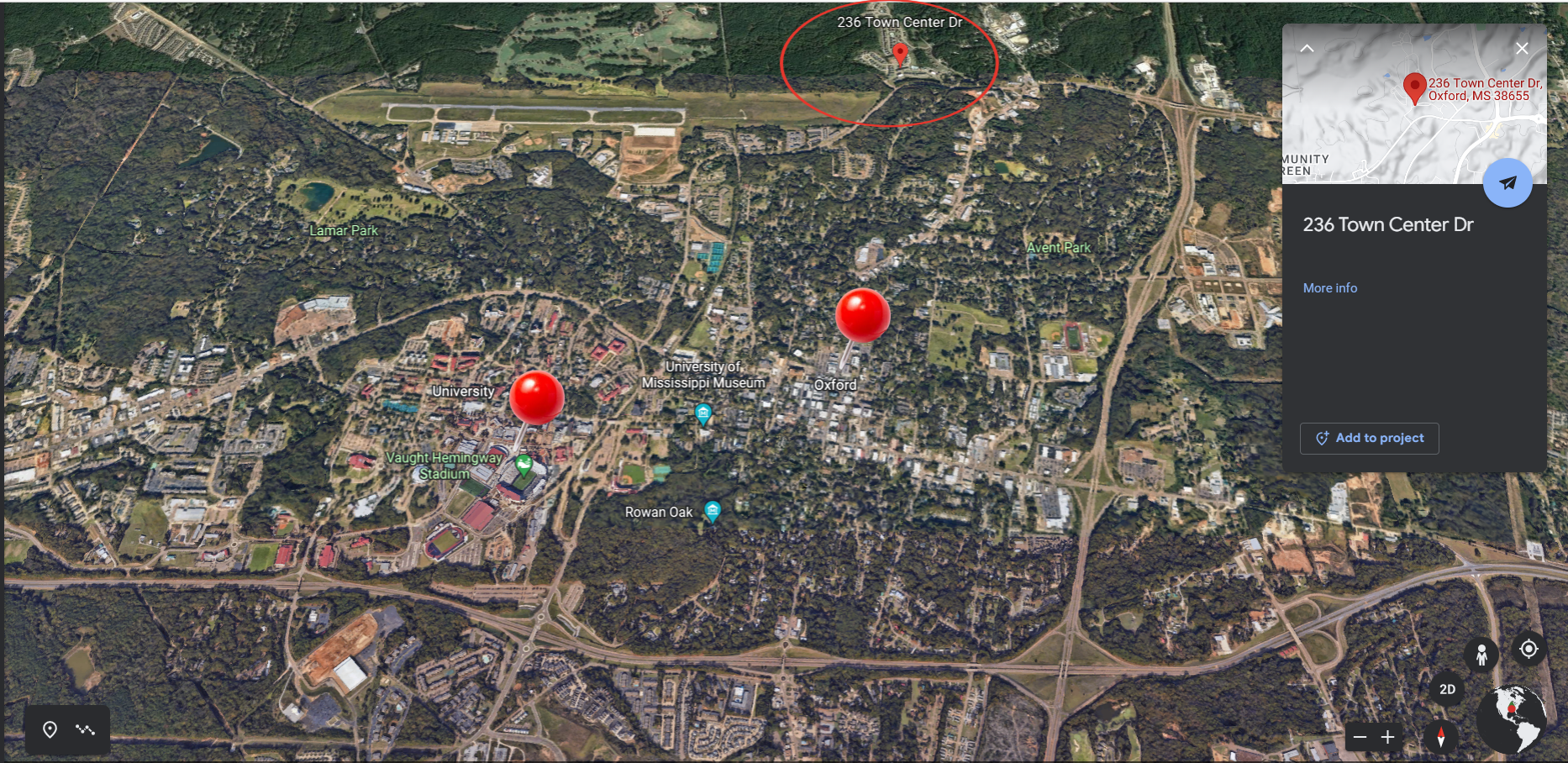Screen dimensions: 1568x763
Task: Select the red pin at Oxford
Action: 862,315
